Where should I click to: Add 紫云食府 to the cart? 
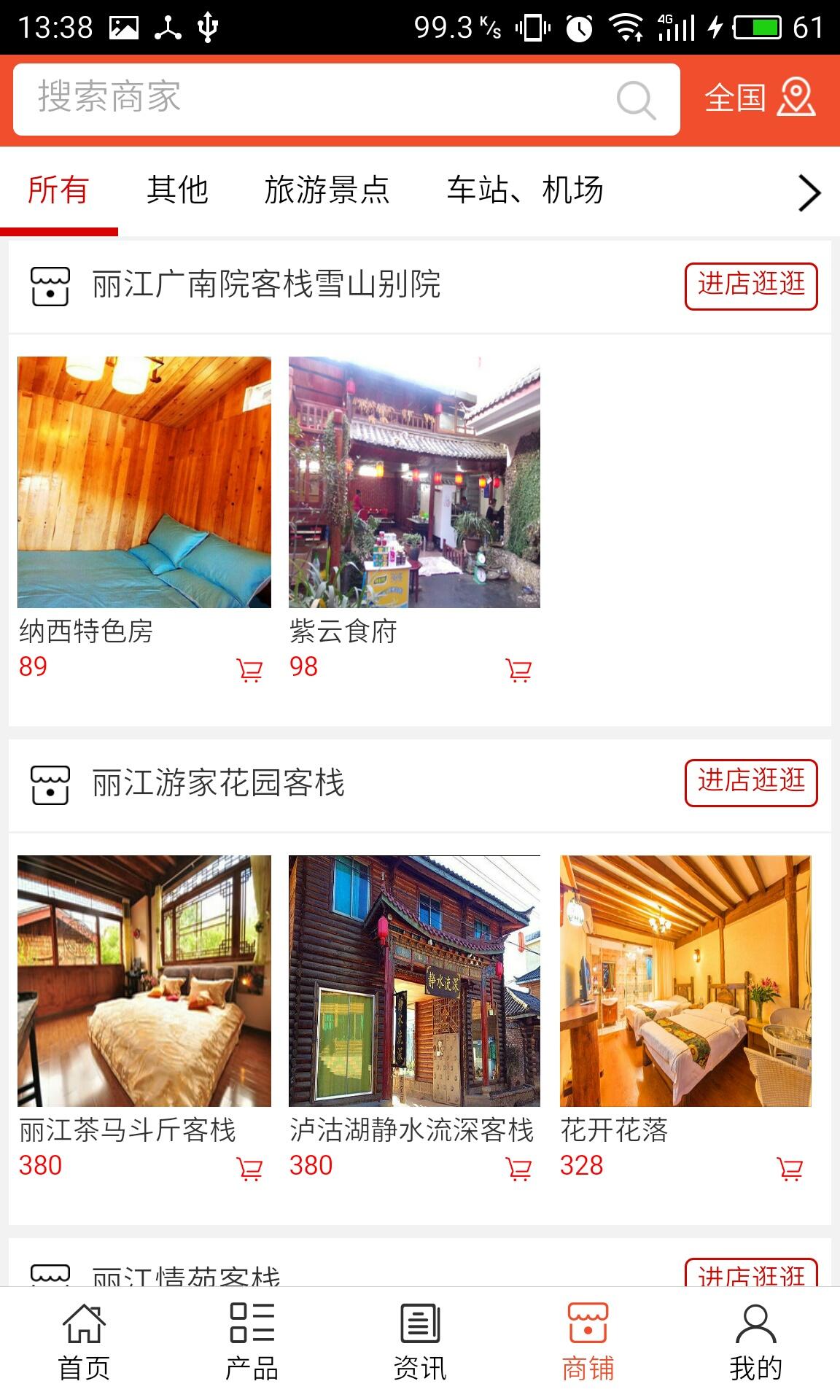(518, 669)
